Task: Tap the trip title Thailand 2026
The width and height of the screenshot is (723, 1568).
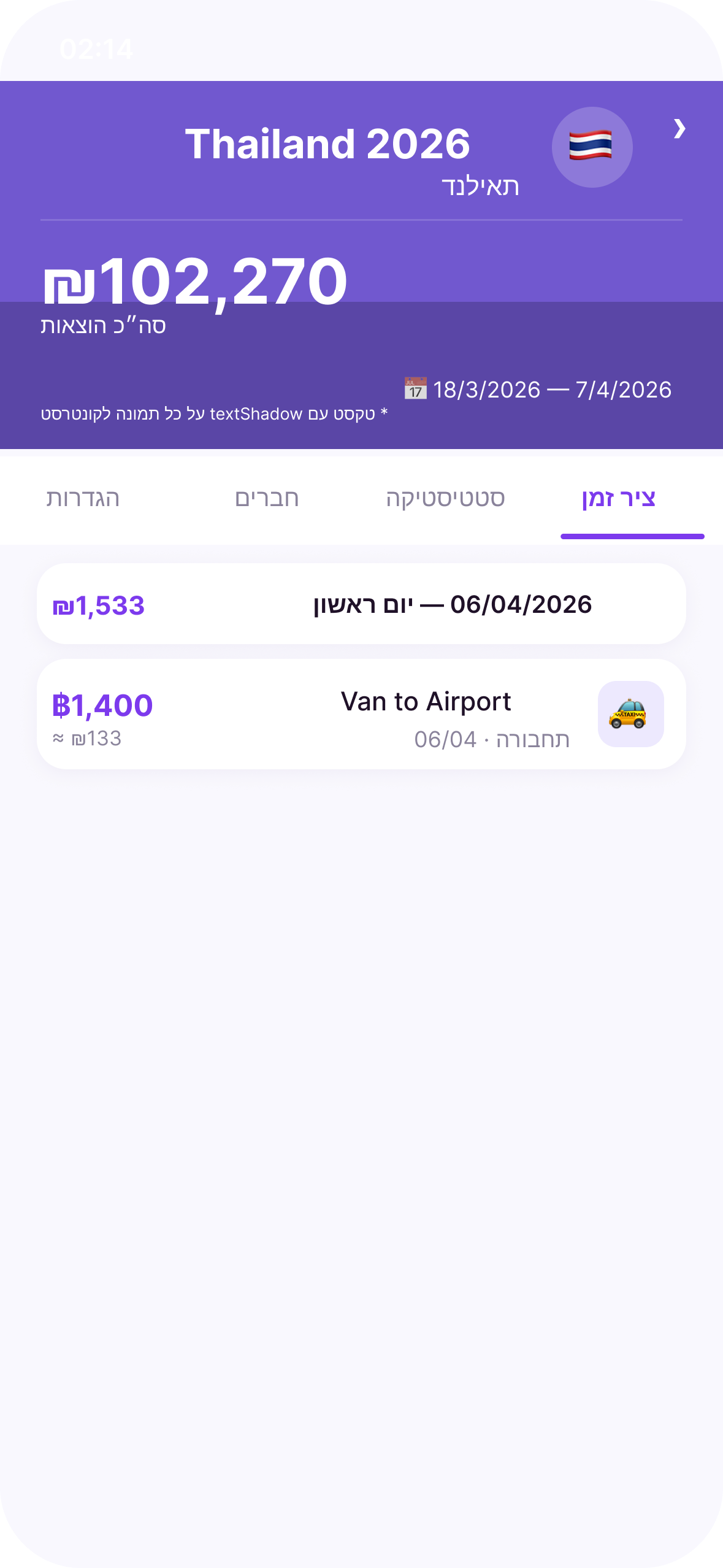Action: [x=327, y=144]
